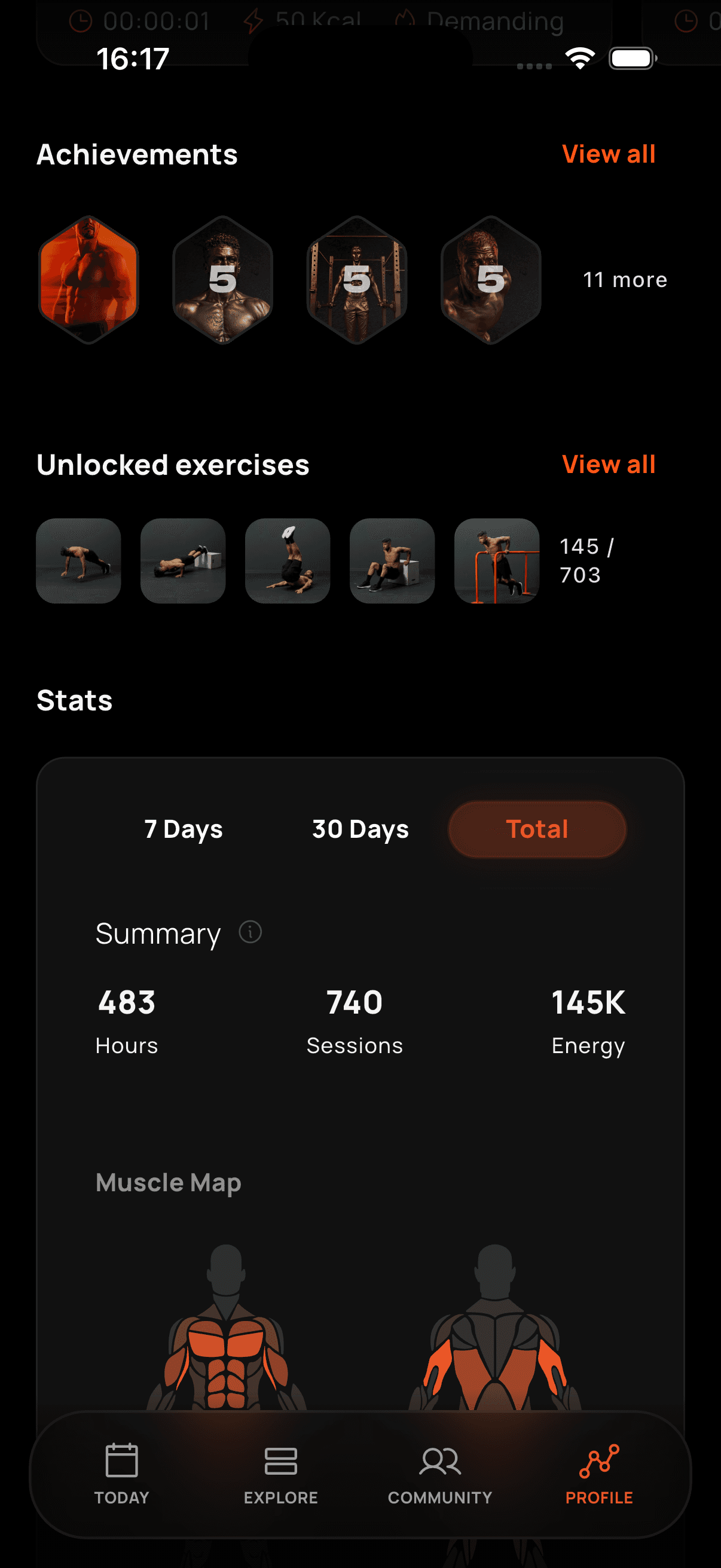Image resolution: width=721 pixels, height=1568 pixels.
Task: Tap the 11 more achievements label
Action: click(625, 280)
